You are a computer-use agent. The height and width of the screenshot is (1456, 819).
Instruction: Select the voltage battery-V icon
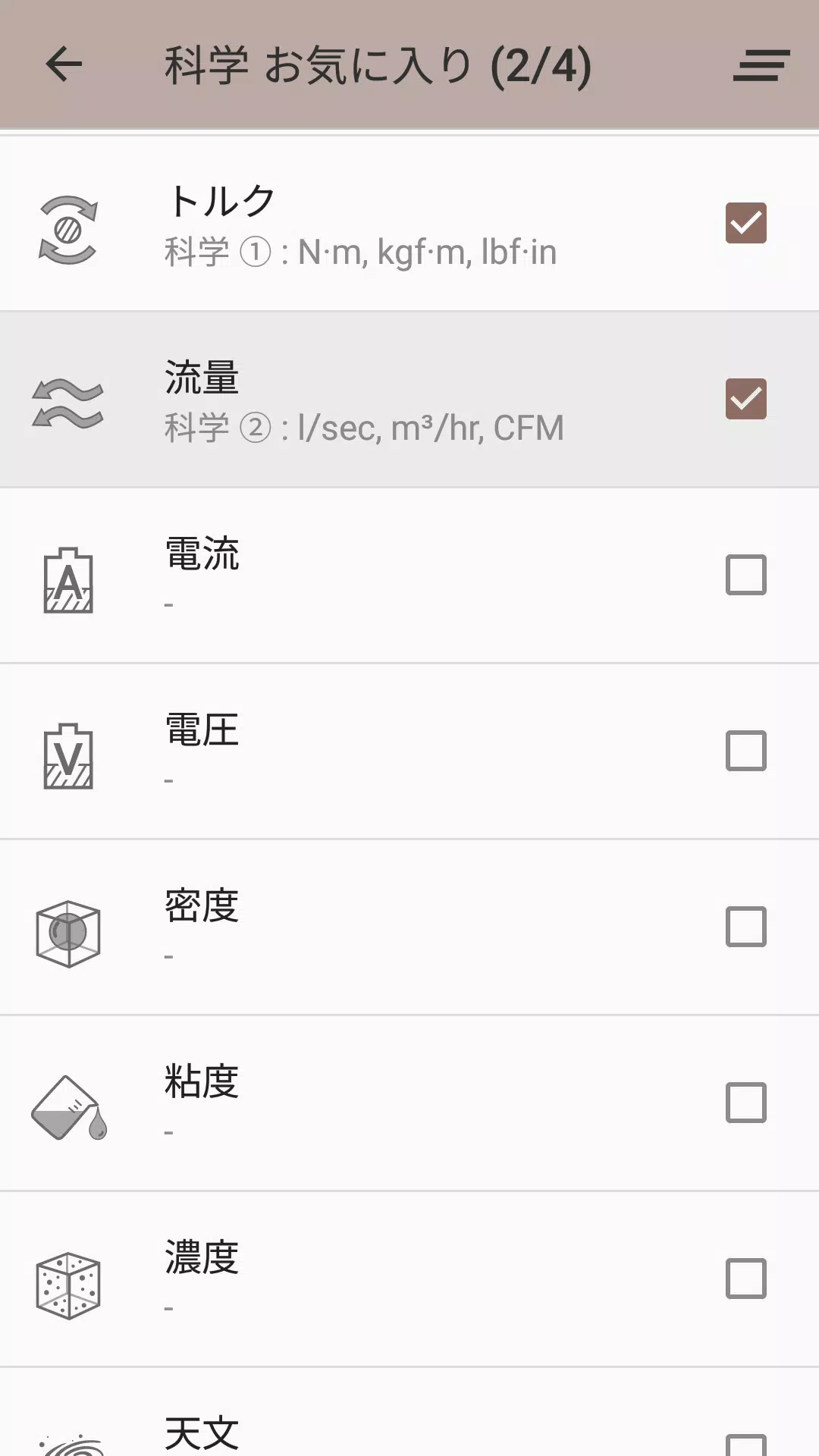[x=69, y=754]
